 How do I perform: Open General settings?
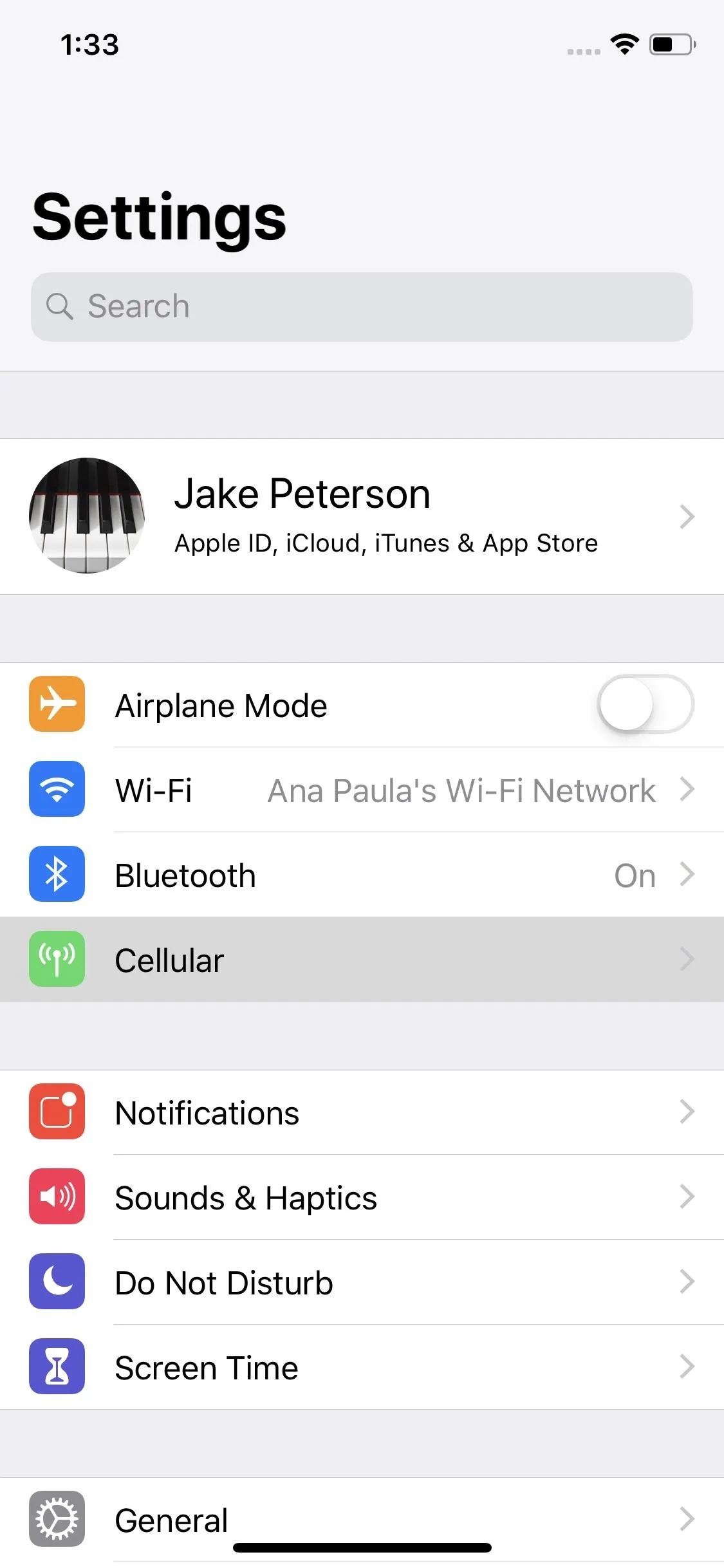362,1519
